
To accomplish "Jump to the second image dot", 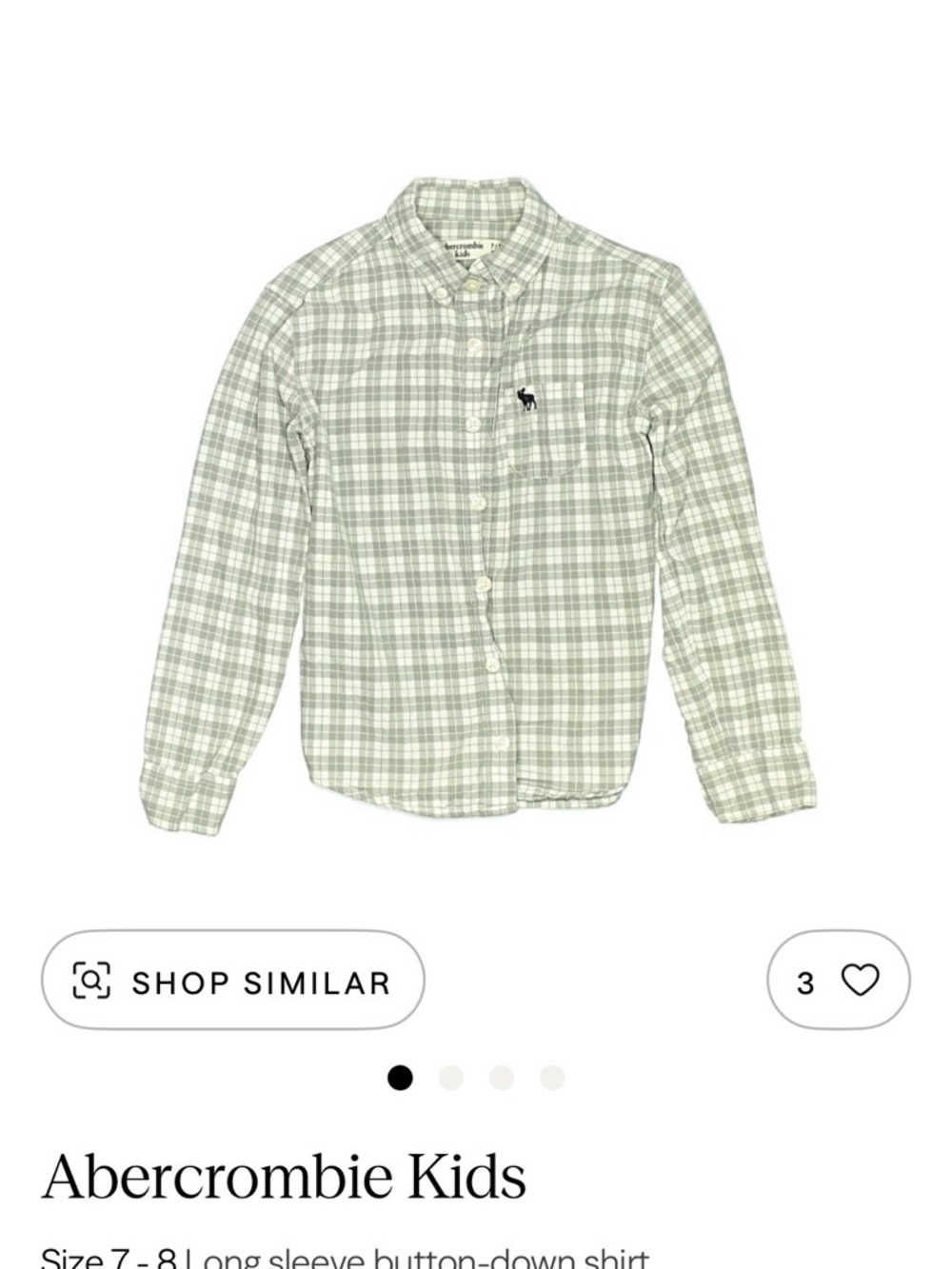I will tap(450, 1078).
